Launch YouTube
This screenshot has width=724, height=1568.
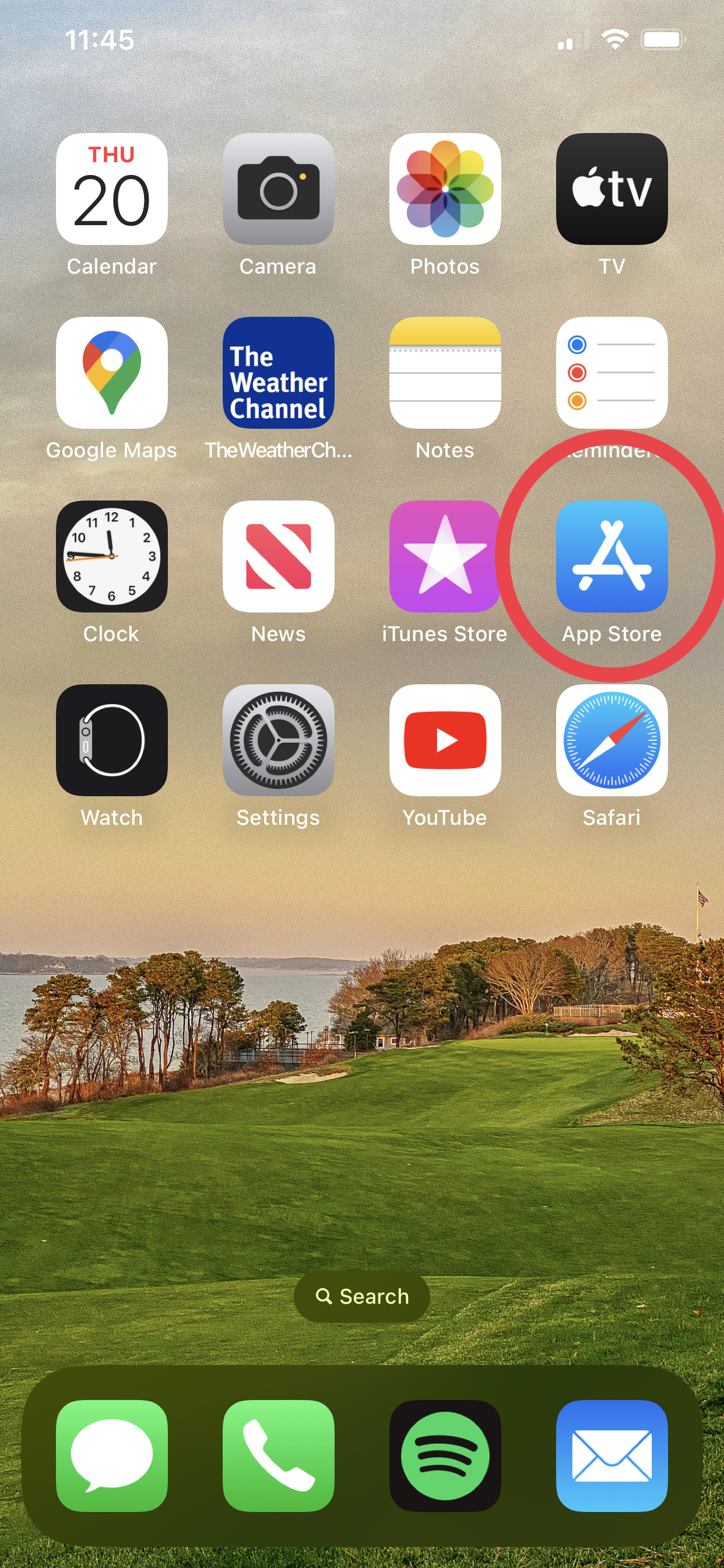[445, 740]
